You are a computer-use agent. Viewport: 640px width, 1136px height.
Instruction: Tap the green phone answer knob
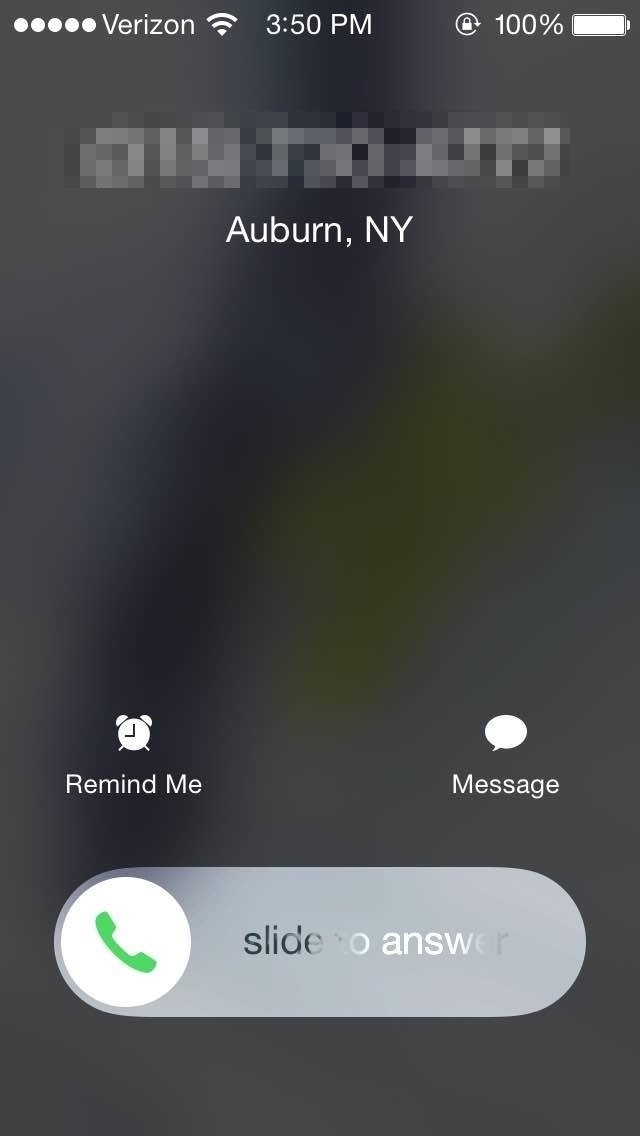(126, 942)
